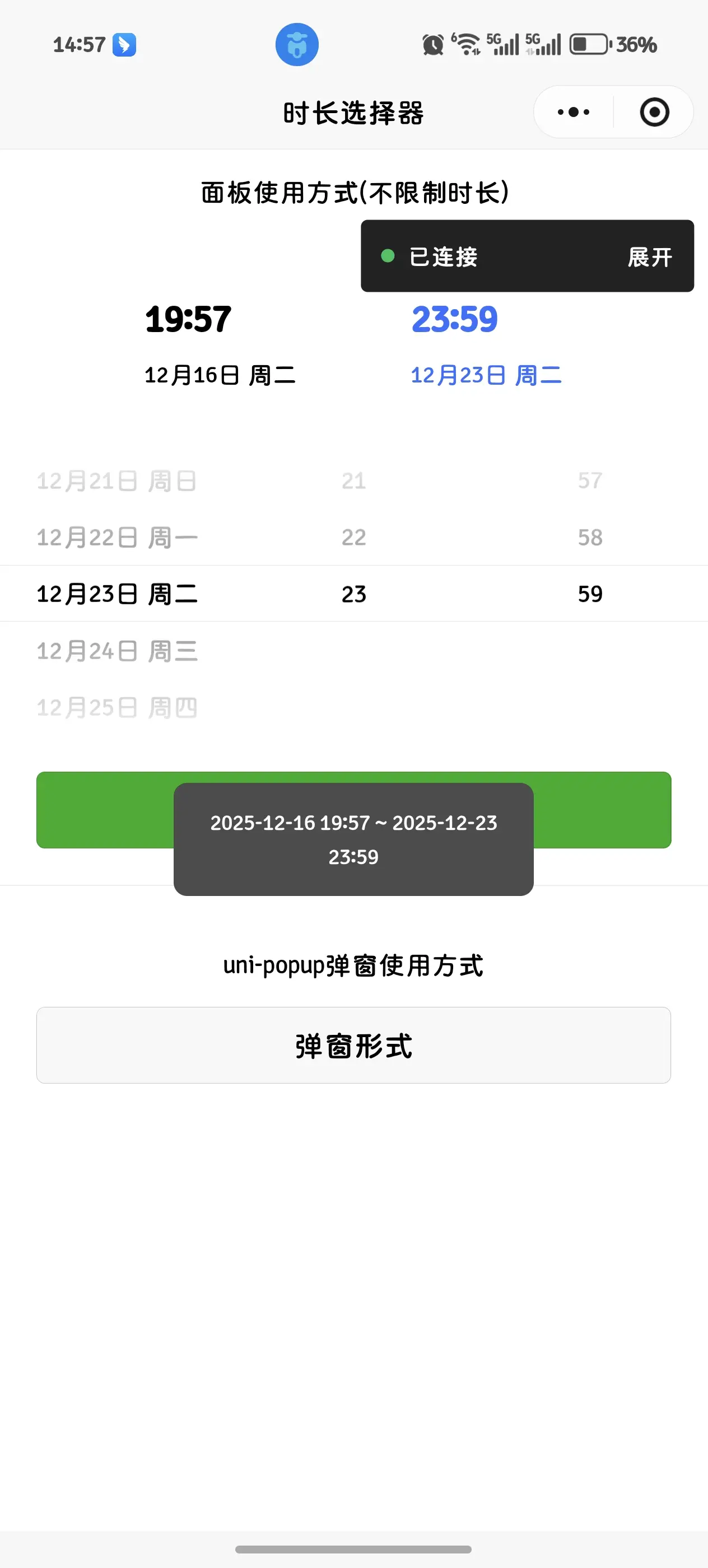Choose minute 58 in the minute column
Image resolution: width=708 pixels, height=1568 pixels.
click(590, 538)
